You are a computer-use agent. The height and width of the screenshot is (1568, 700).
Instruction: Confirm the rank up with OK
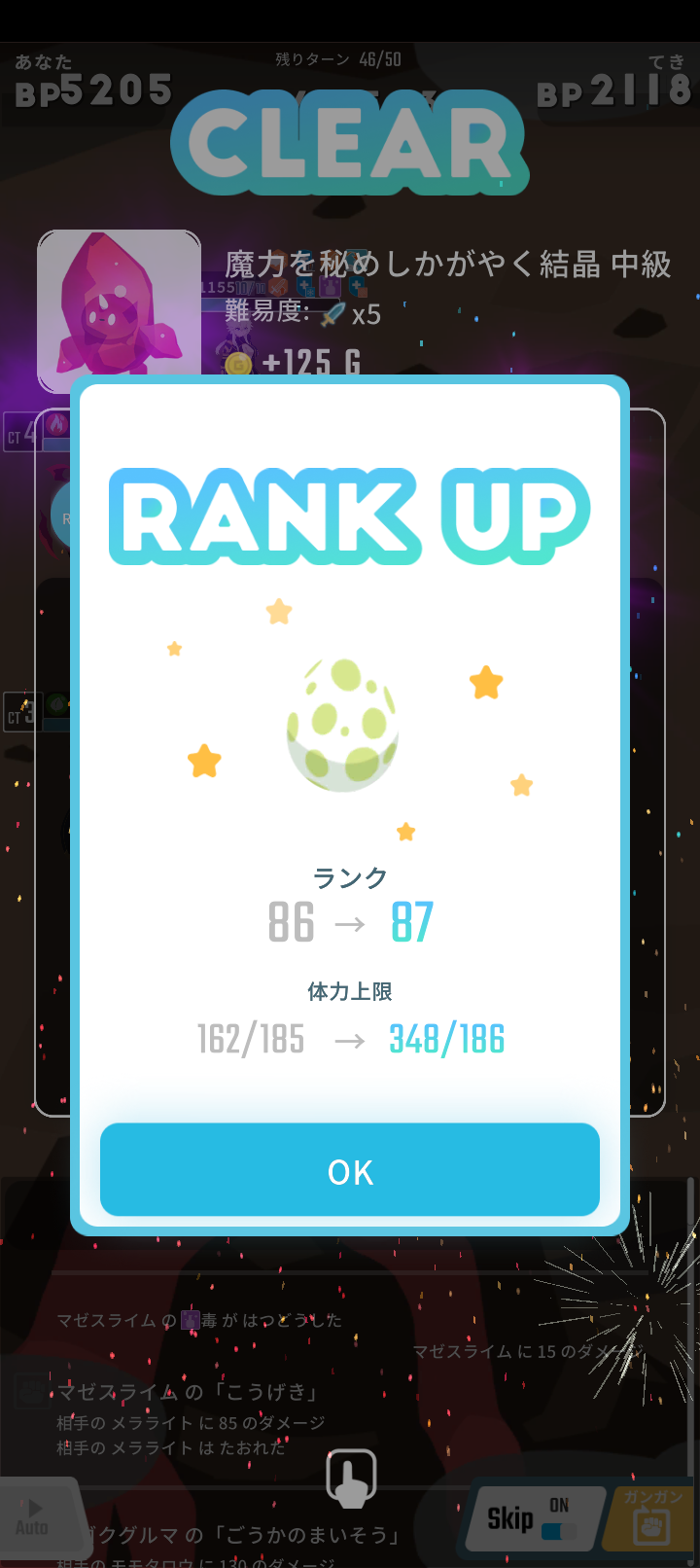point(350,1170)
